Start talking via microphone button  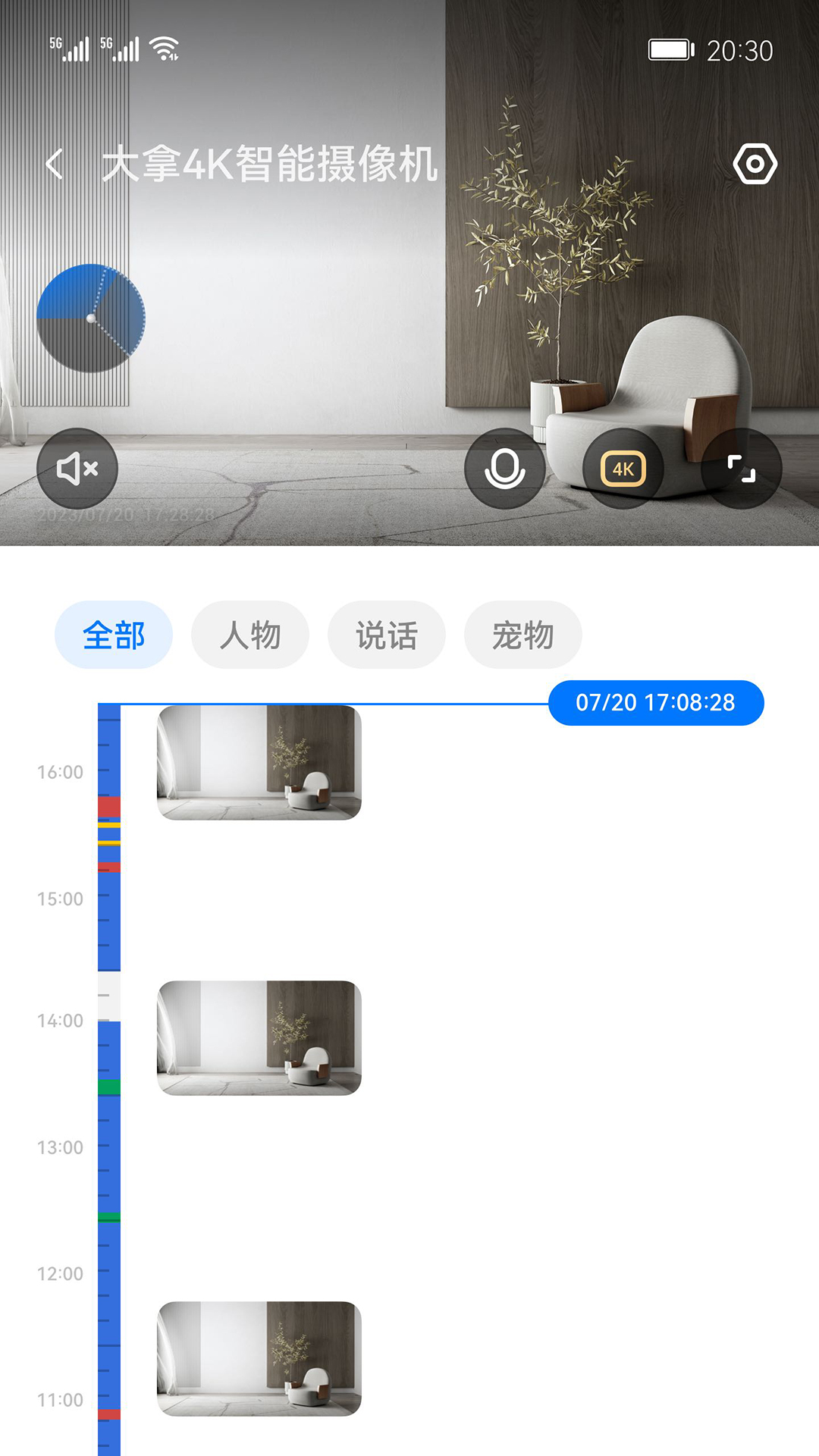pos(504,469)
